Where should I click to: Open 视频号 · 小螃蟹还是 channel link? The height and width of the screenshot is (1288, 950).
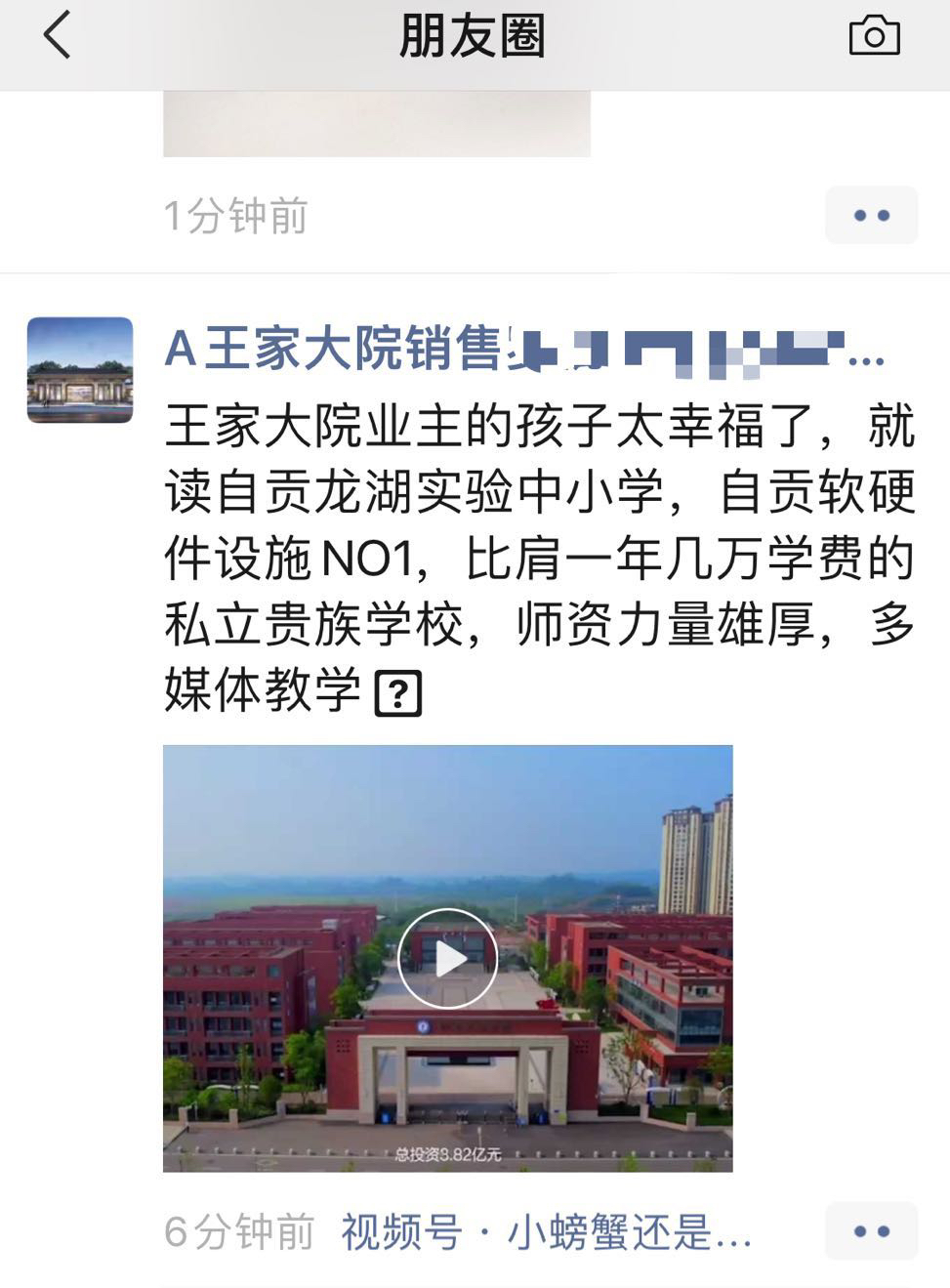546,1232
